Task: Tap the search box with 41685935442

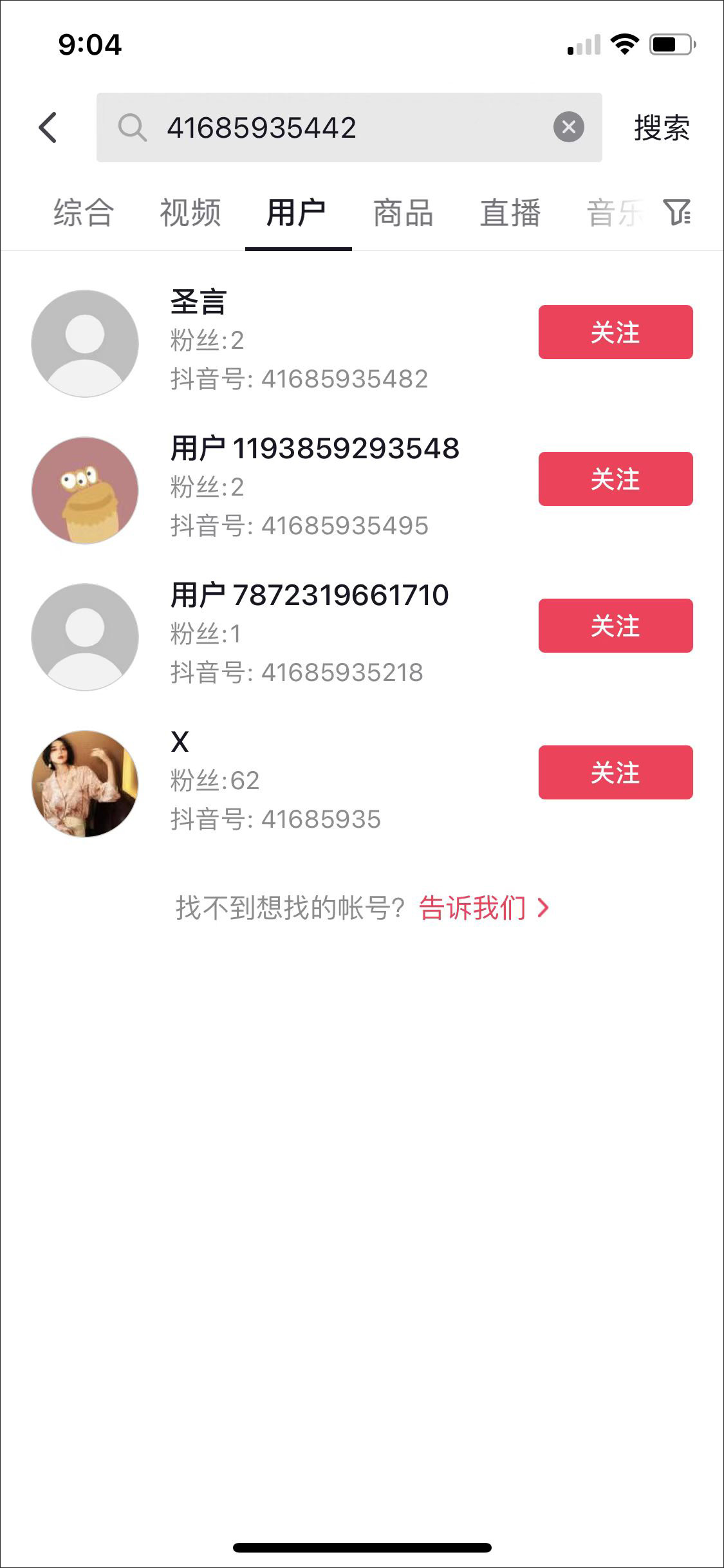Action: point(335,127)
